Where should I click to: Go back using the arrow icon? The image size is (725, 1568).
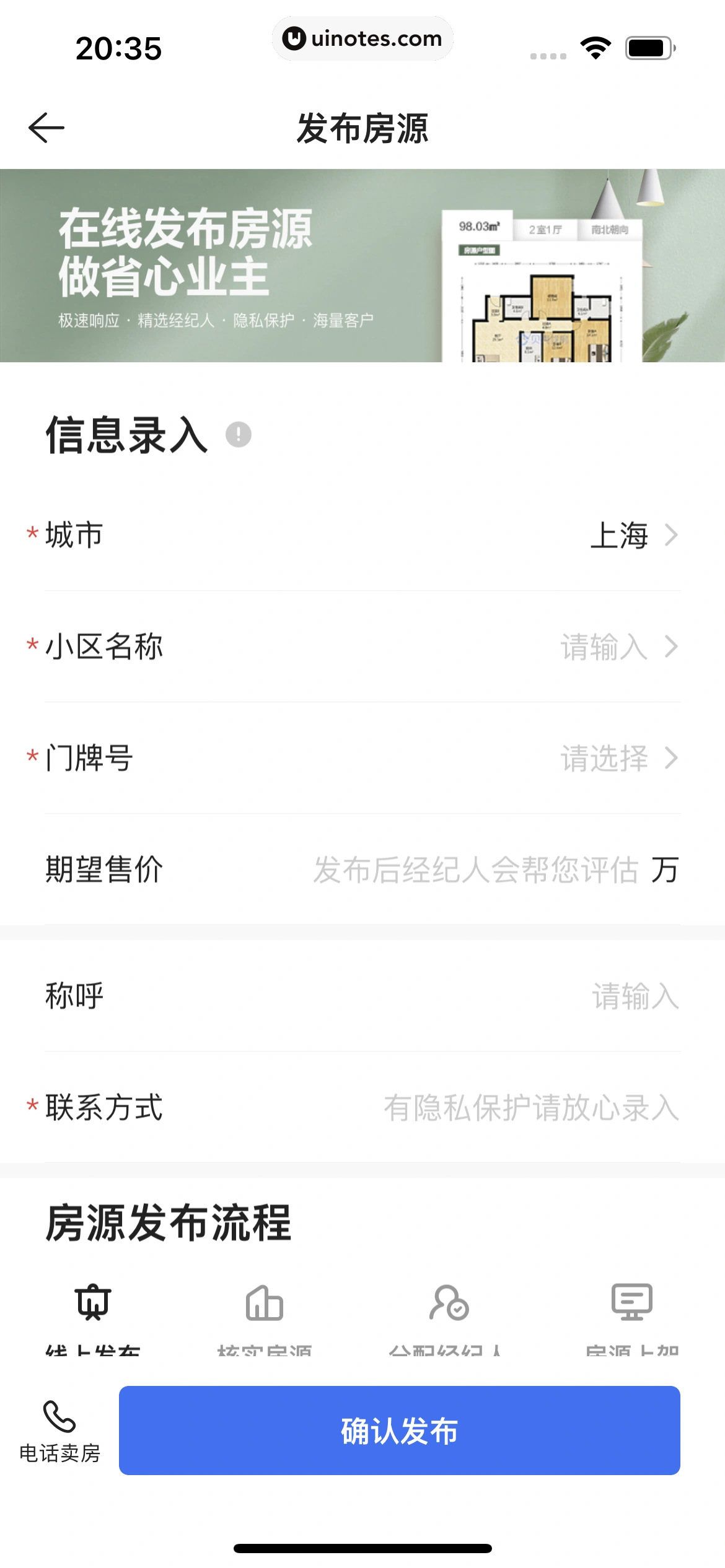pos(46,128)
